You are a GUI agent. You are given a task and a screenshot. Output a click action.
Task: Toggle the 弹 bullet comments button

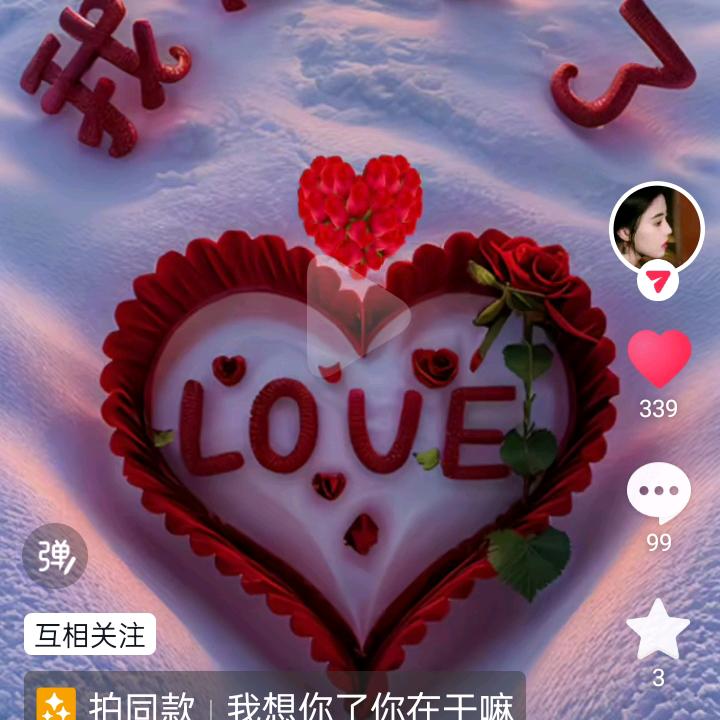click(x=55, y=556)
